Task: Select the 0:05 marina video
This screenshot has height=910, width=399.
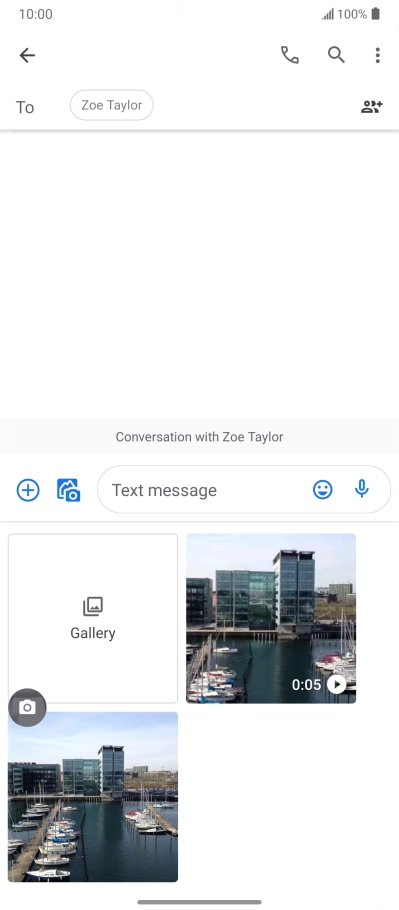Action: [271, 618]
